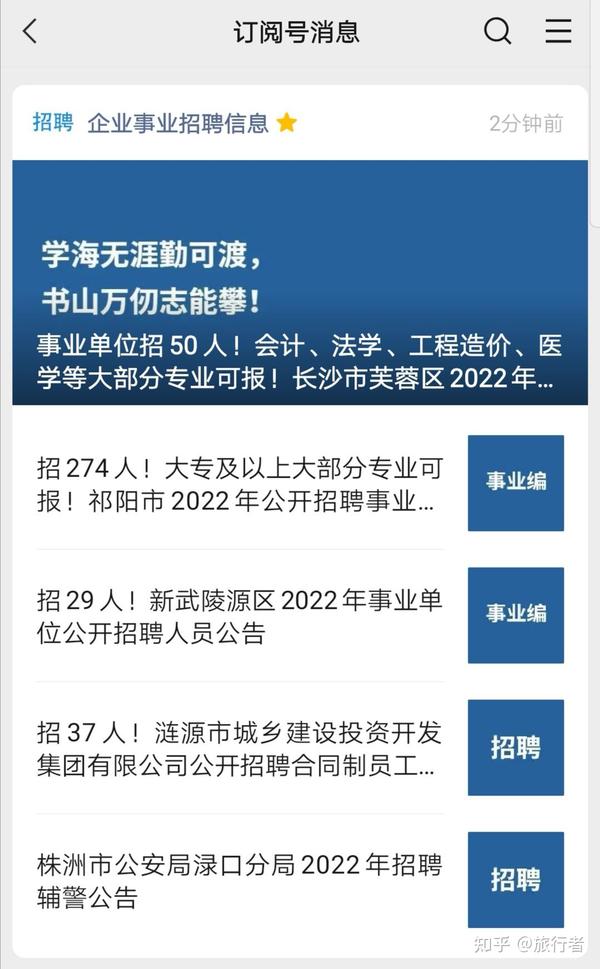Open the 新武陵源区 29 人 recruitment notice

300,616
